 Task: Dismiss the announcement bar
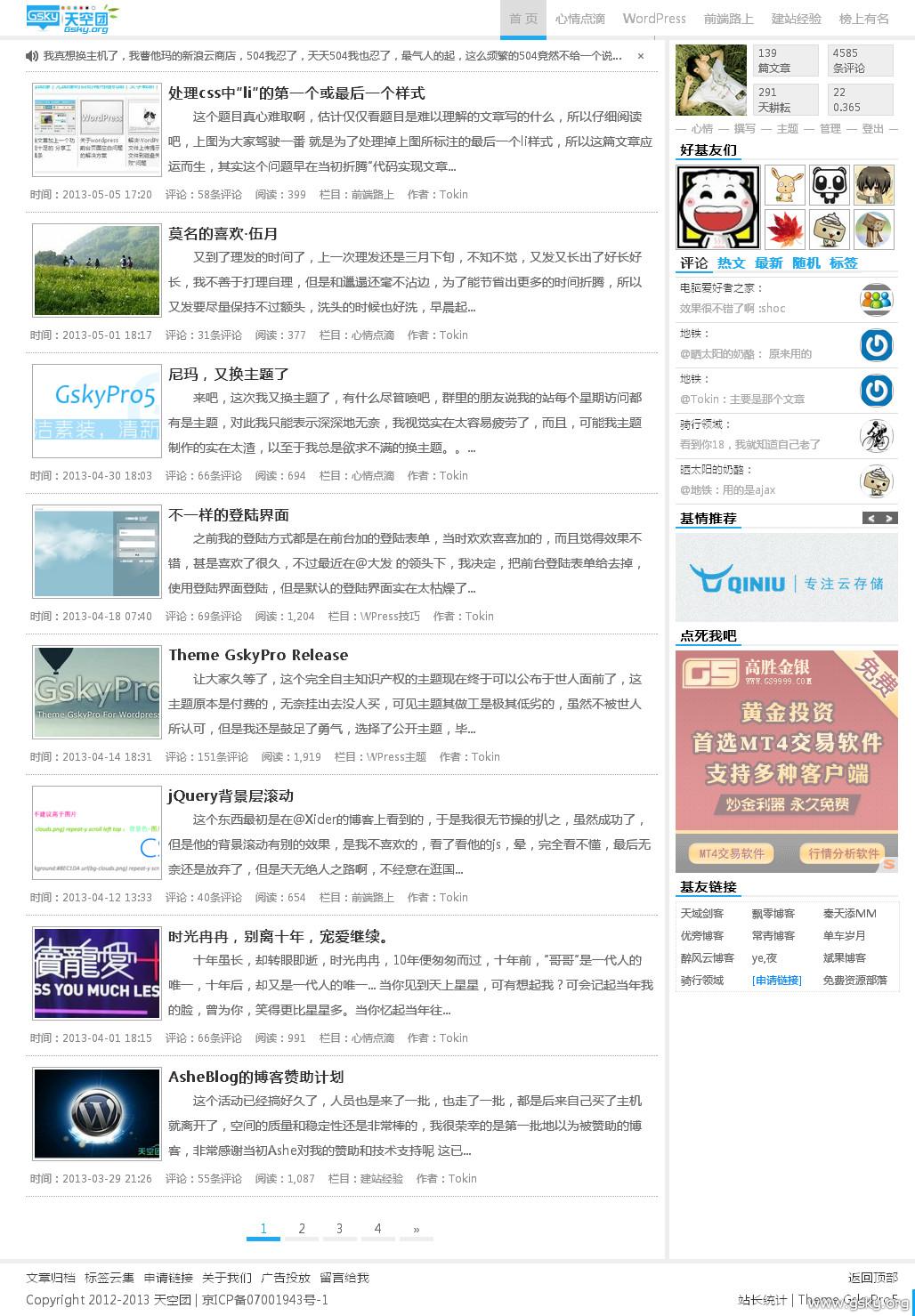pos(640,56)
